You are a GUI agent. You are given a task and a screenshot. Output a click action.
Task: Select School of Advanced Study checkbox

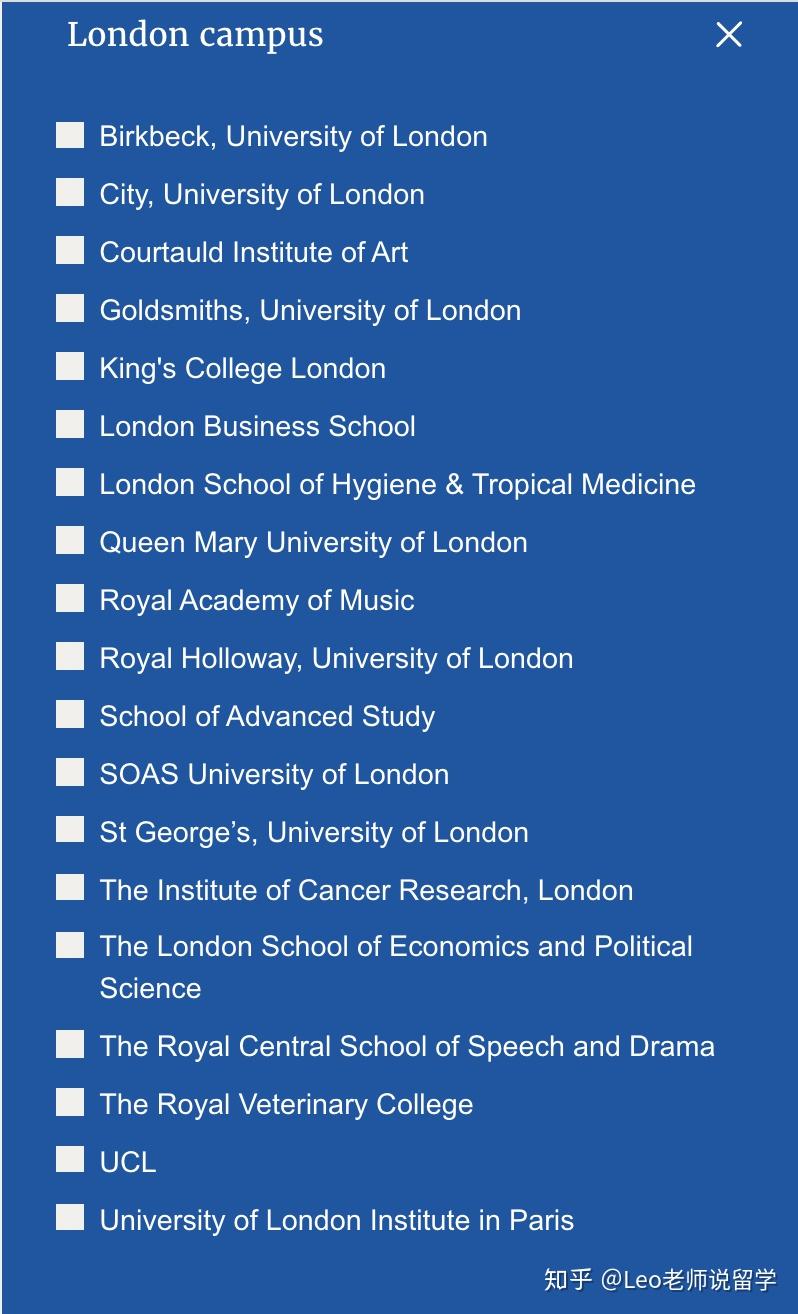(70, 715)
